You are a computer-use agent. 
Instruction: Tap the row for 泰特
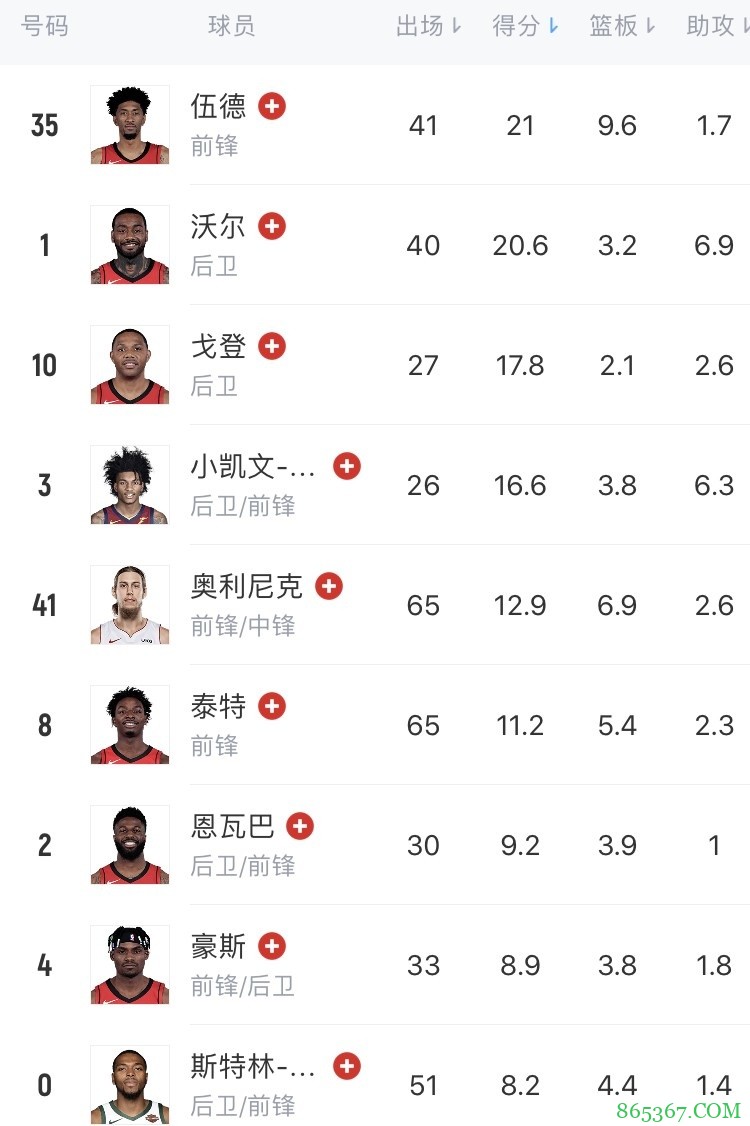[218, 707]
